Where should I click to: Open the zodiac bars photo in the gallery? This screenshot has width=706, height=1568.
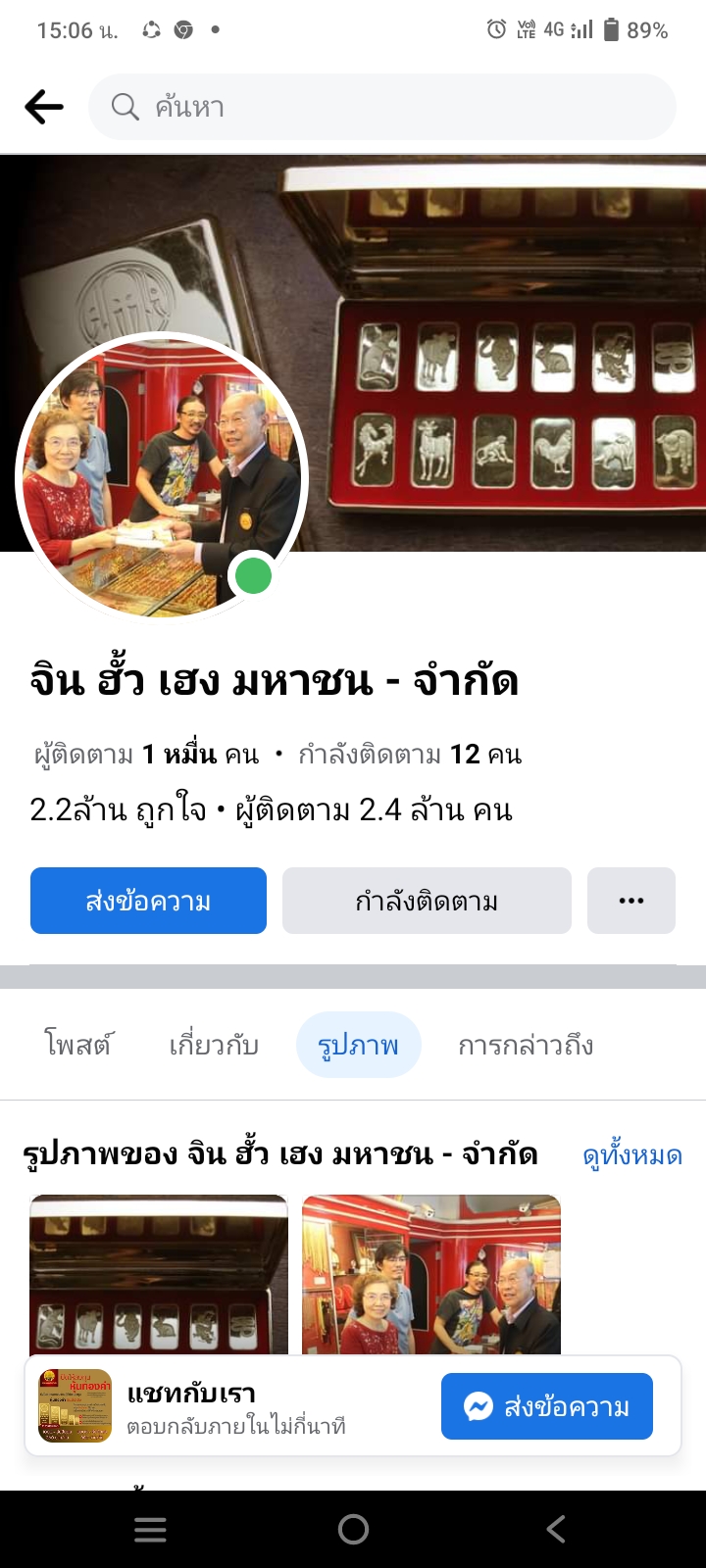[159, 1274]
